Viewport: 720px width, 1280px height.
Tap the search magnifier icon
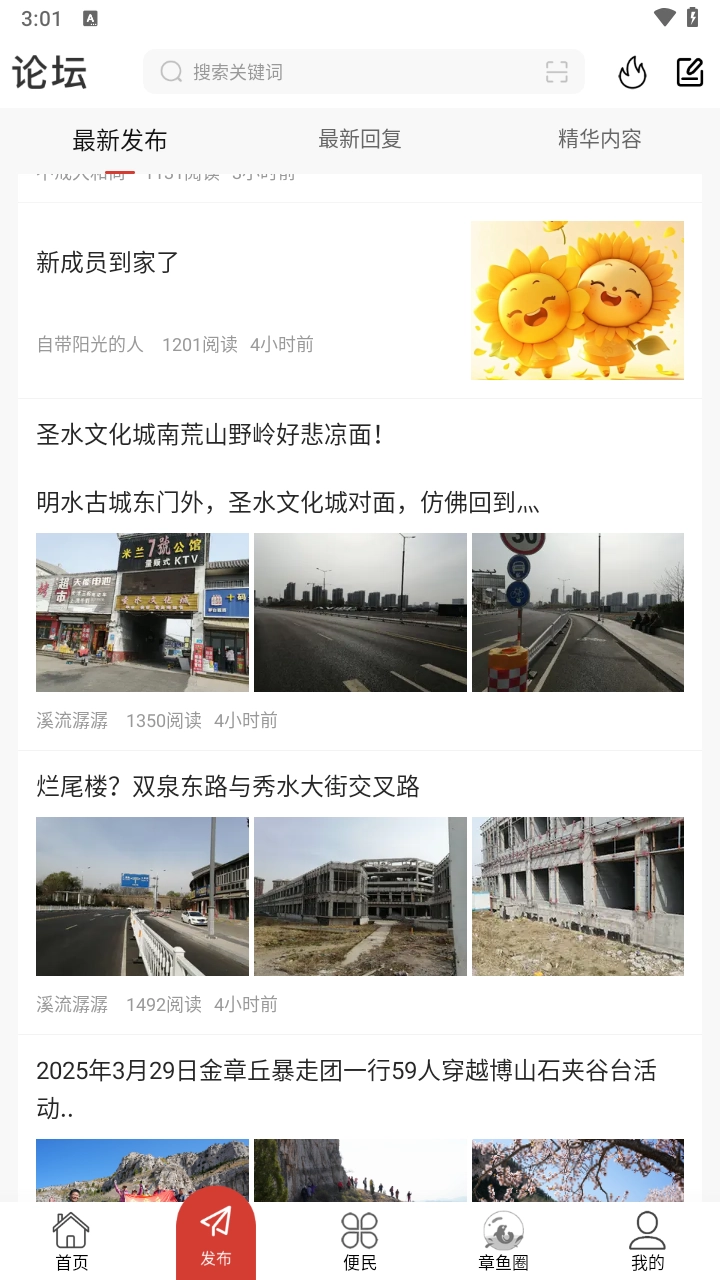tap(170, 71)
